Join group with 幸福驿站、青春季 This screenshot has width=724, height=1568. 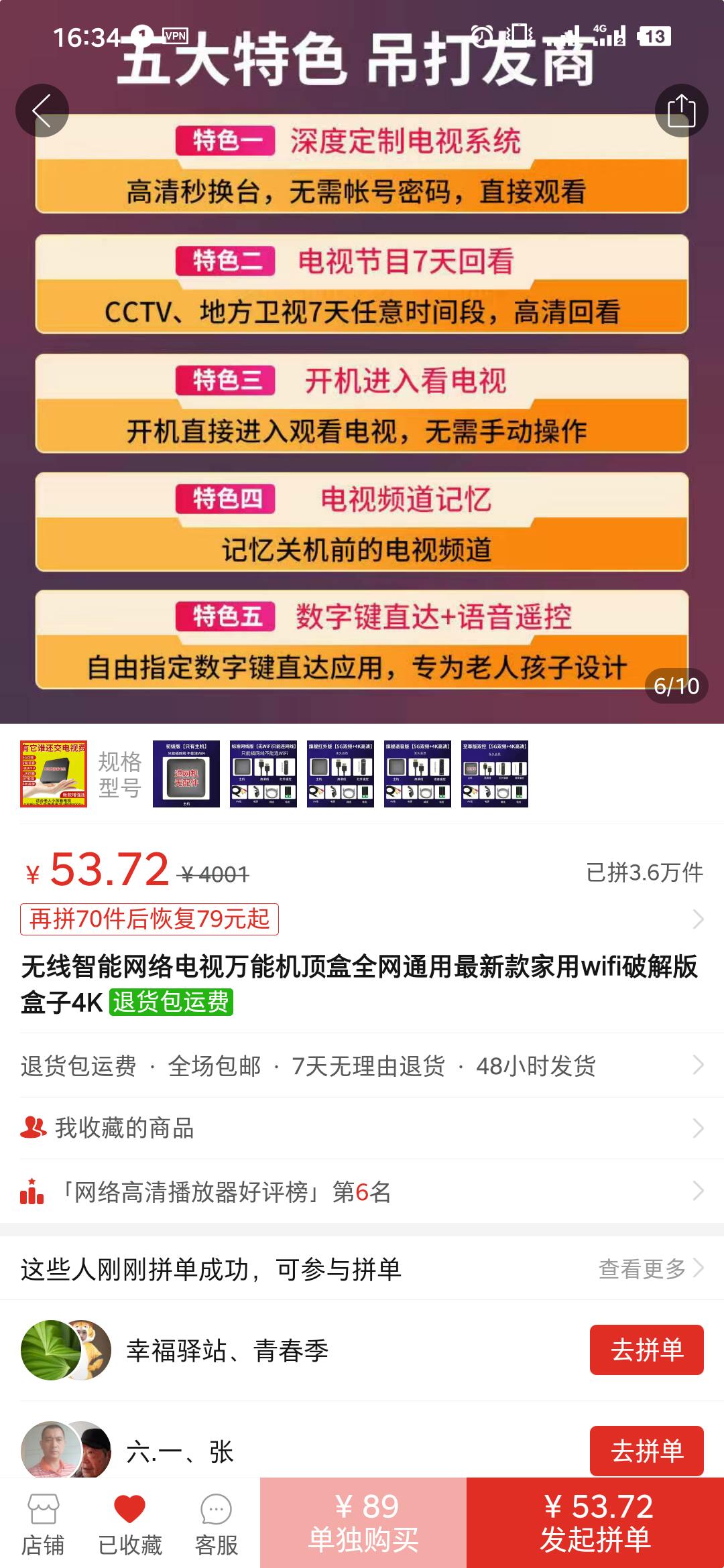(646, 1350)
